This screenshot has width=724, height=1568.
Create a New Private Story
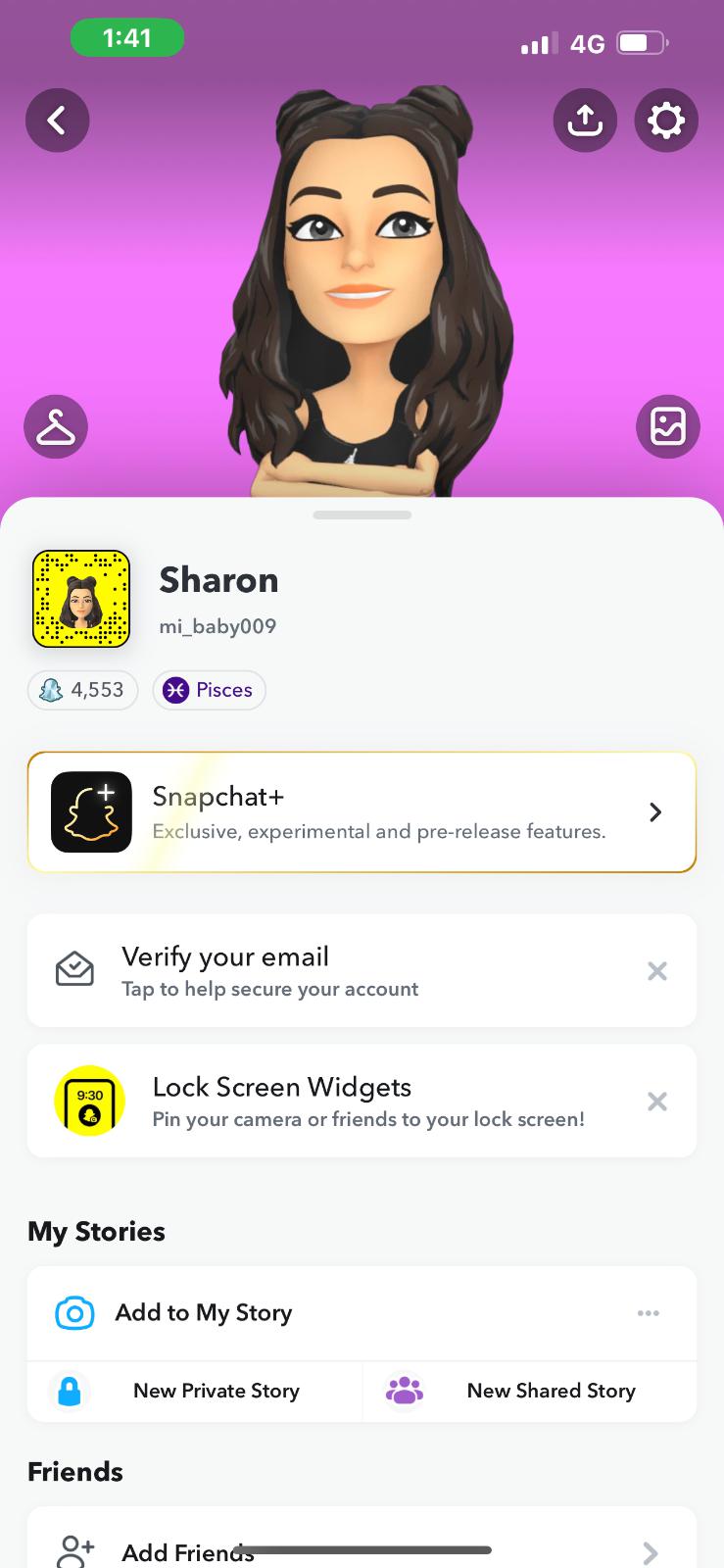tap(196, 1391)
